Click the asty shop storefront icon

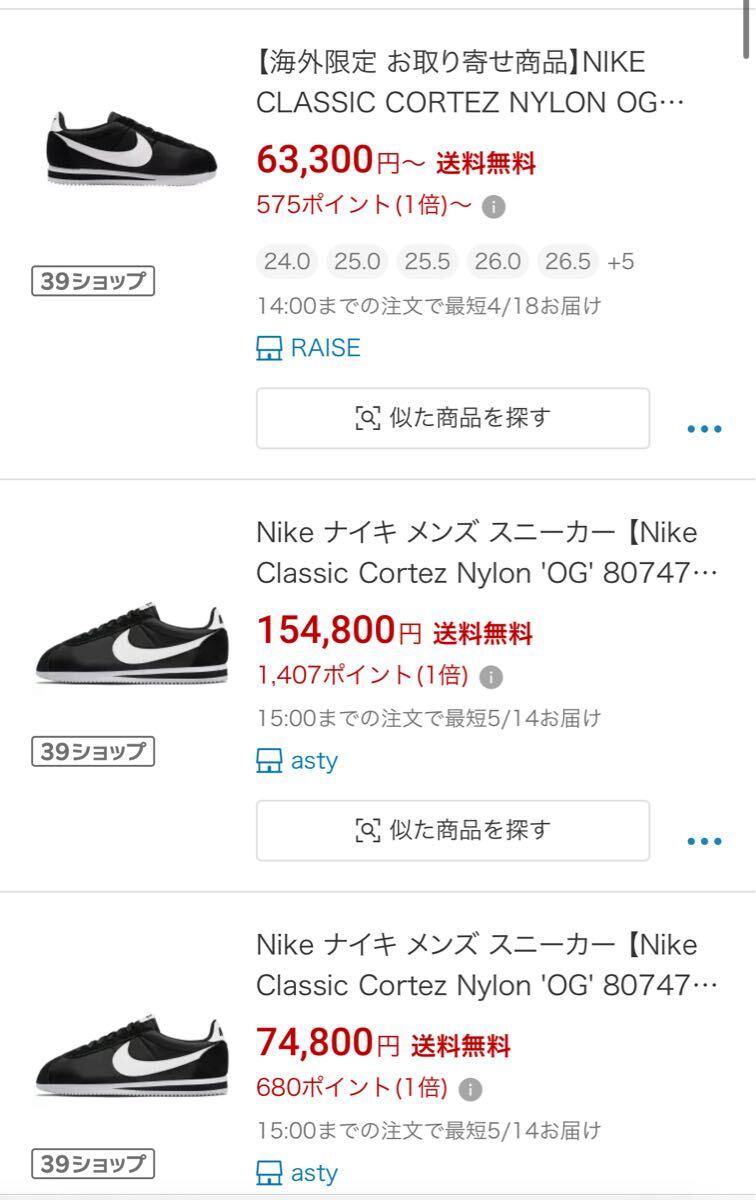click(266, 760)
